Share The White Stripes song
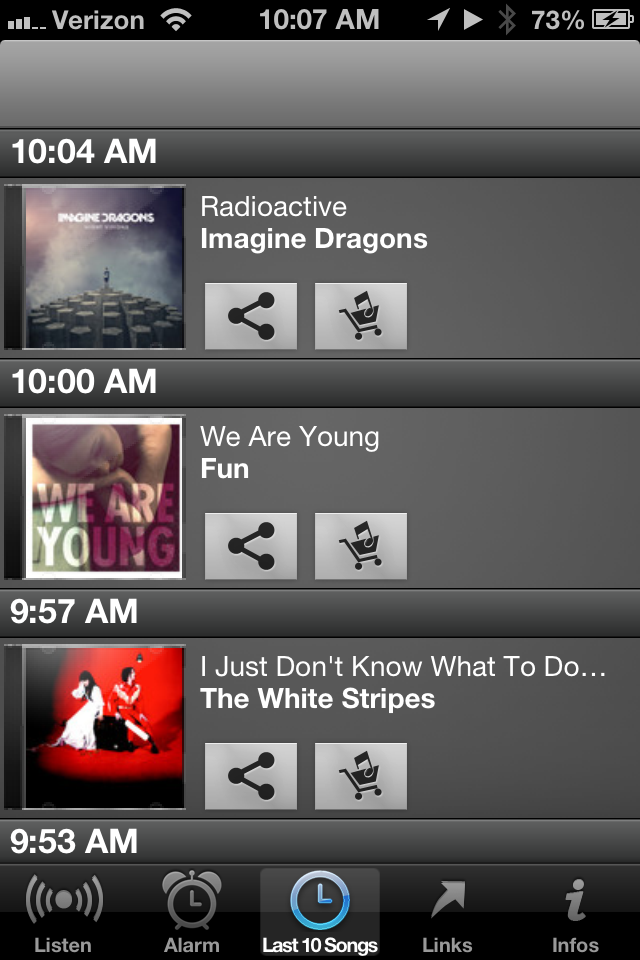The width and height of the screenshot is (640, 960). coord(251,776)
